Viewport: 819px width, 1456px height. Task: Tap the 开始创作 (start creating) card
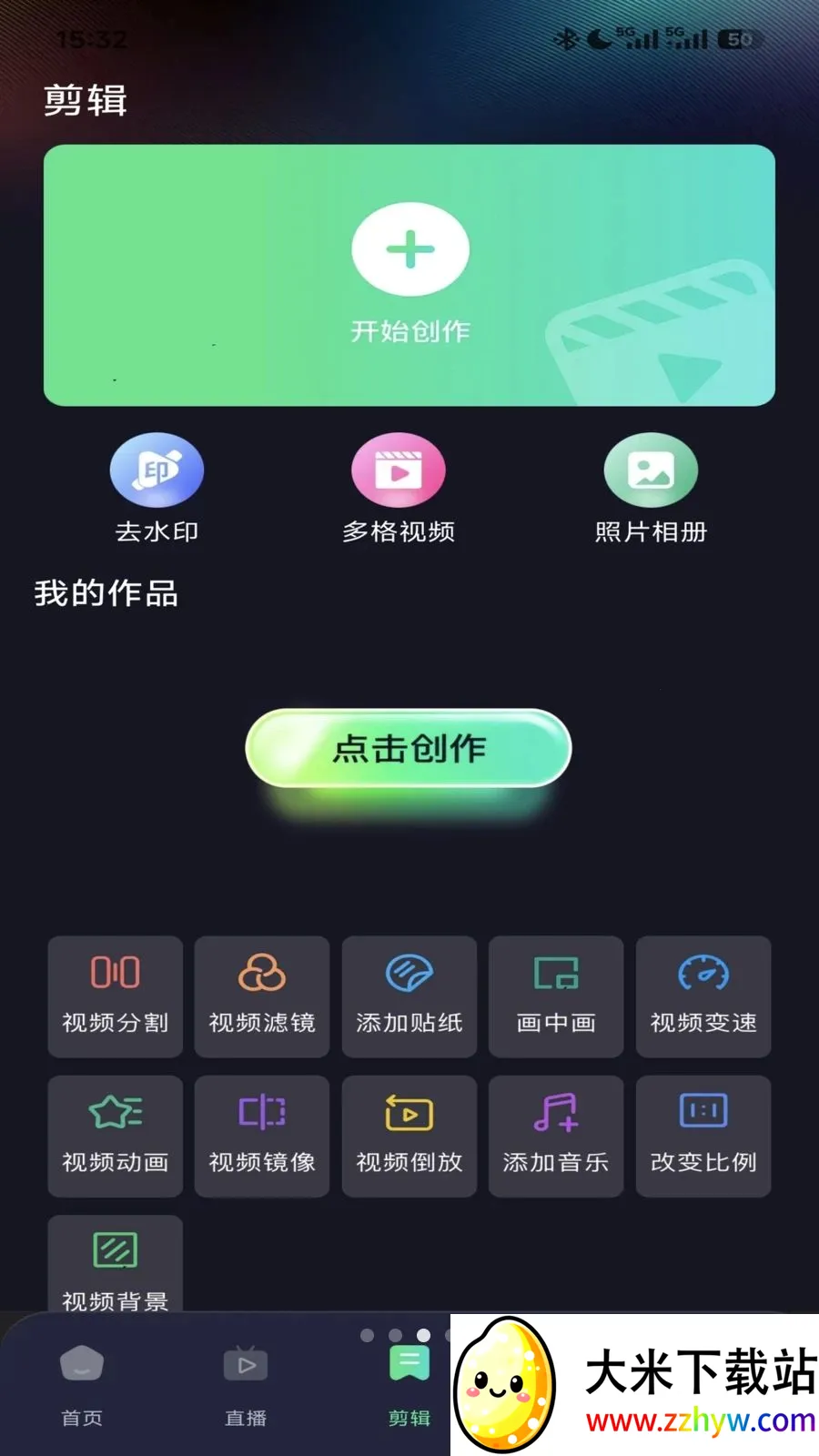pos(409,273)
